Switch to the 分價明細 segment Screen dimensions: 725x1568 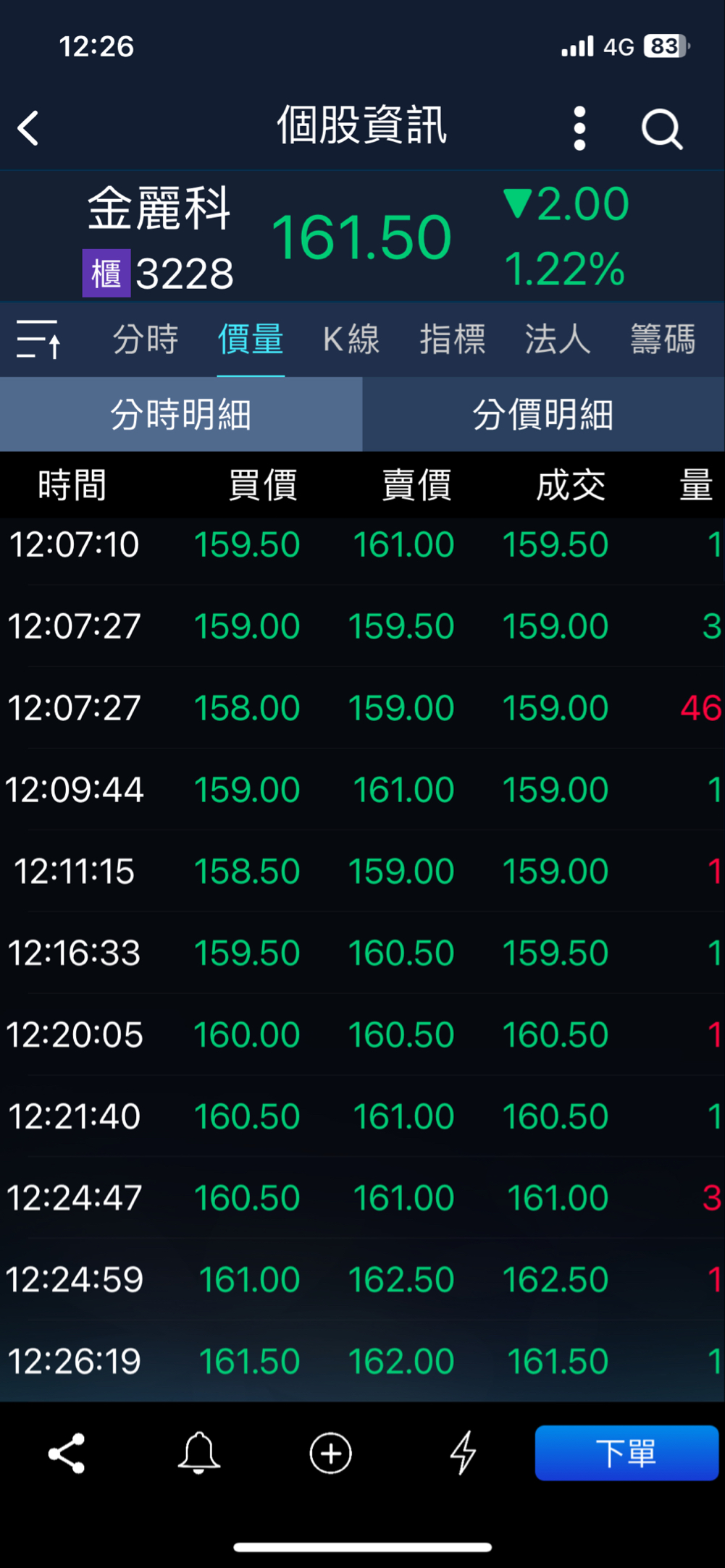543,415
